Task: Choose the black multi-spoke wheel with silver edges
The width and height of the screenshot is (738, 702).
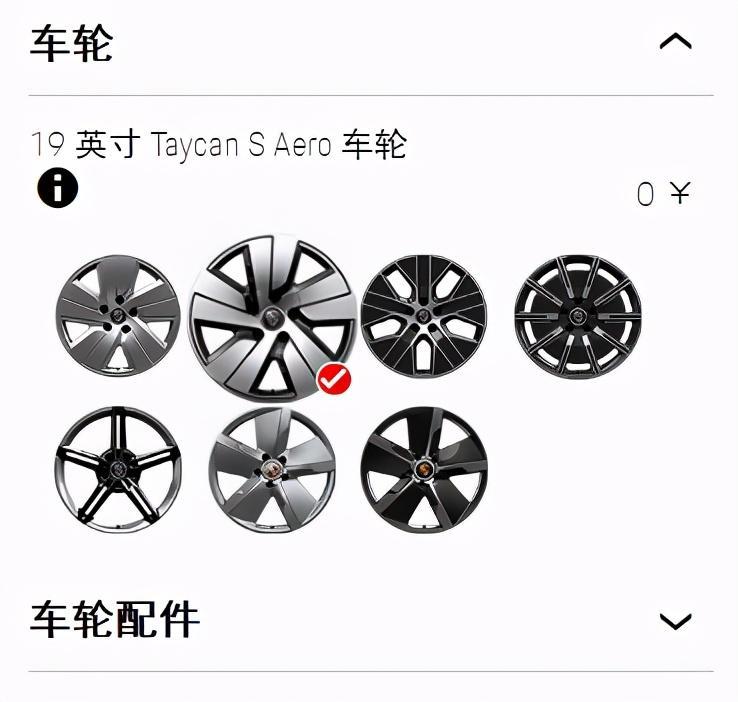Action: (424, 316)
